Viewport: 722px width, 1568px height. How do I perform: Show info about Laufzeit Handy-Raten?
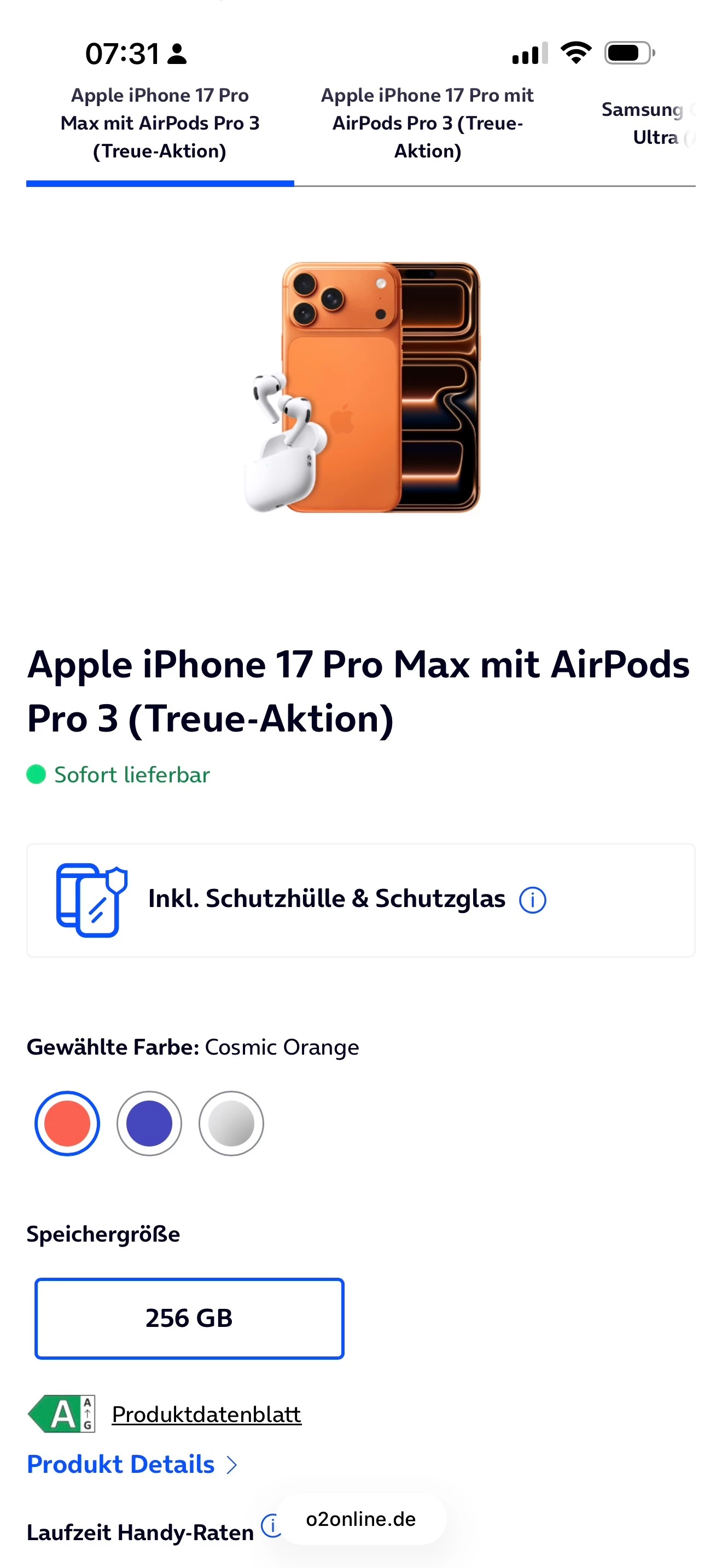[x=270, y=1525]
